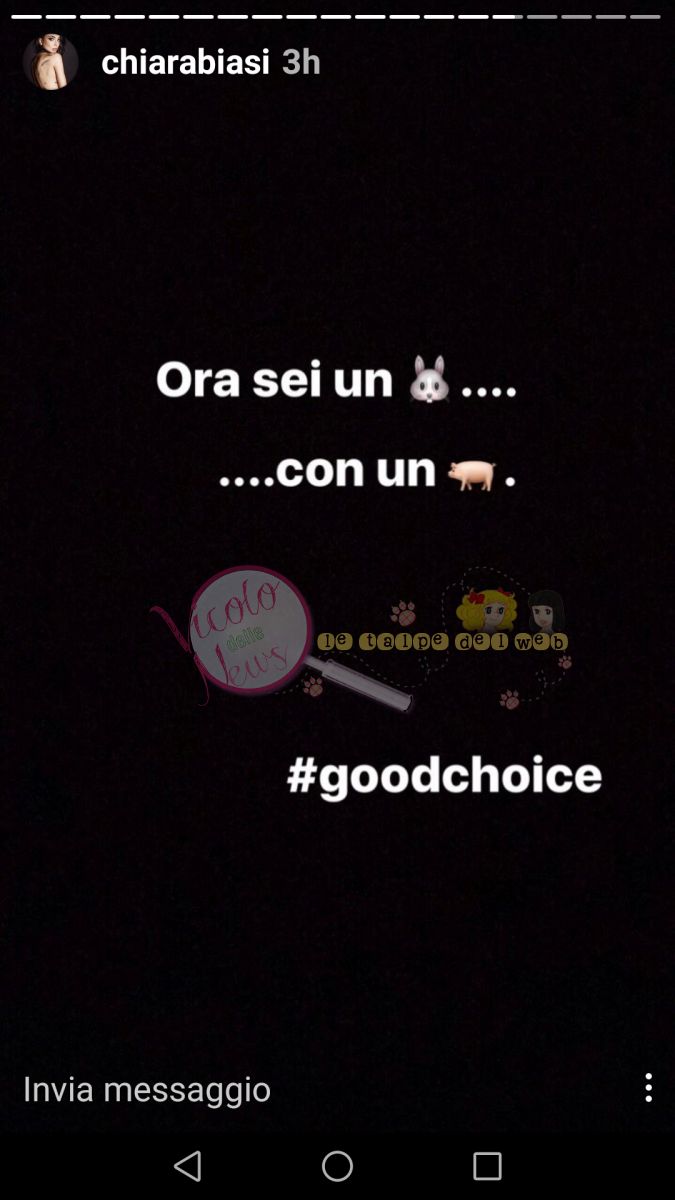Go to the home screen
Screen dimensions: 675x1200
[337, 1166]
